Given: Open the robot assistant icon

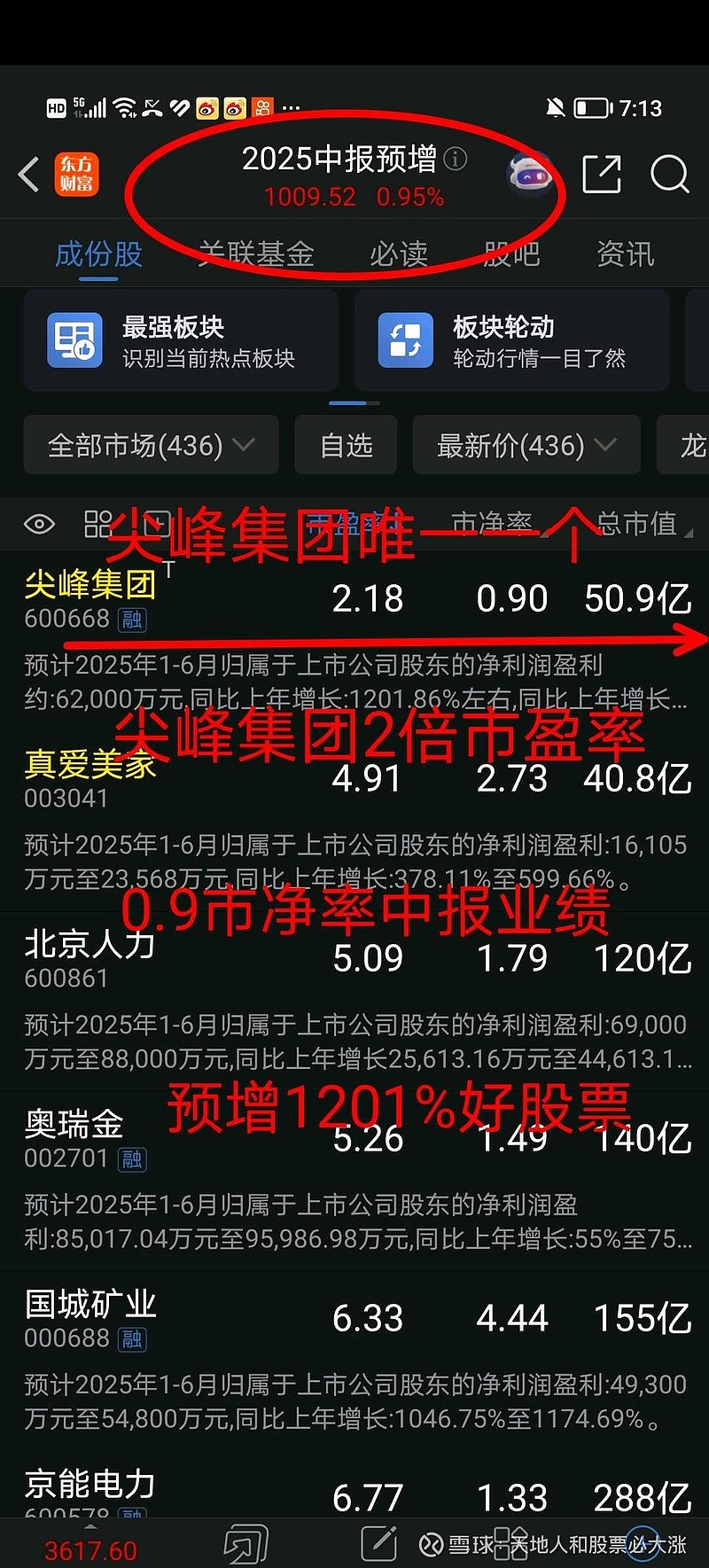Looking at the screenshot, I should point(529,175).
